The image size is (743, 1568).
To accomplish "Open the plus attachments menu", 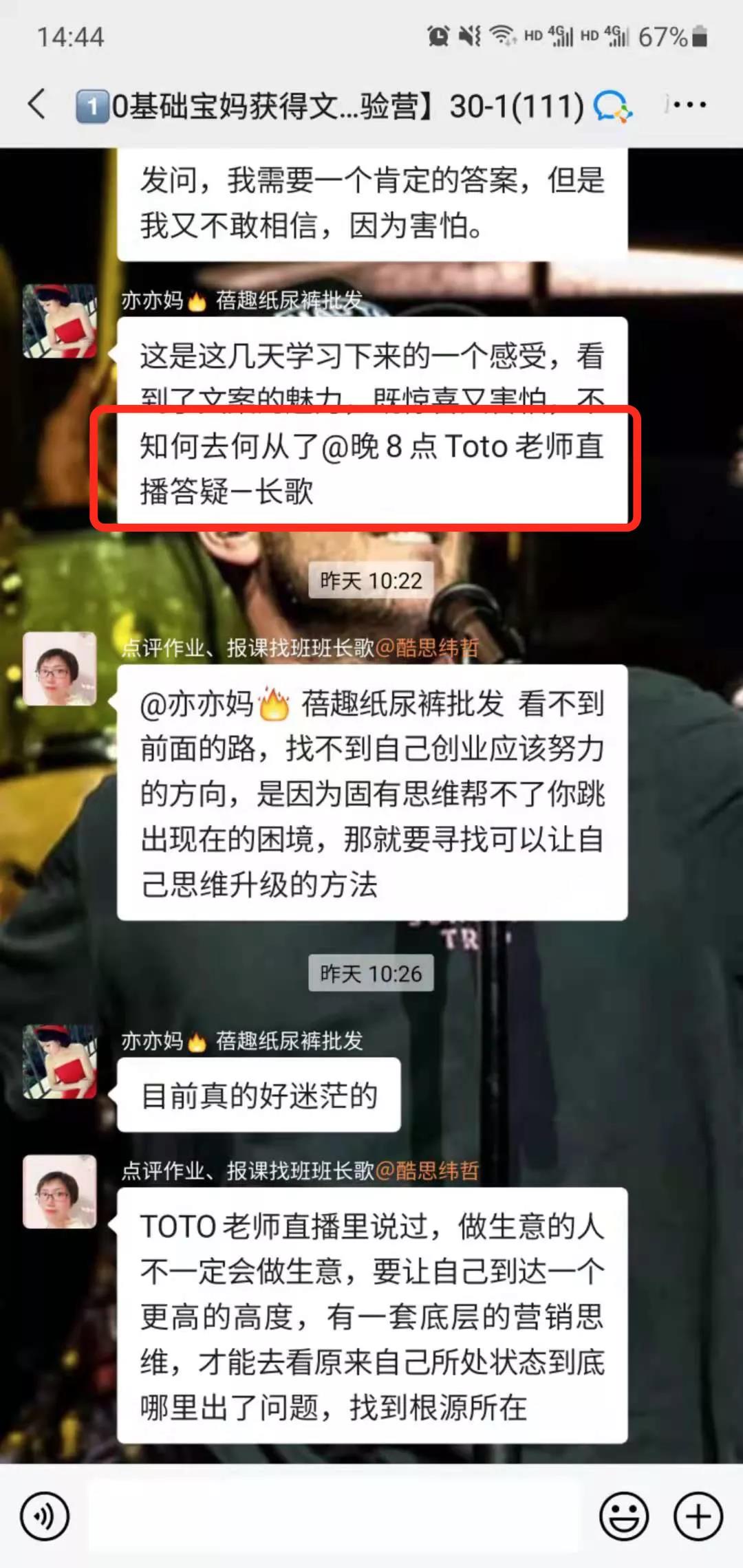I will [698, 1516].
